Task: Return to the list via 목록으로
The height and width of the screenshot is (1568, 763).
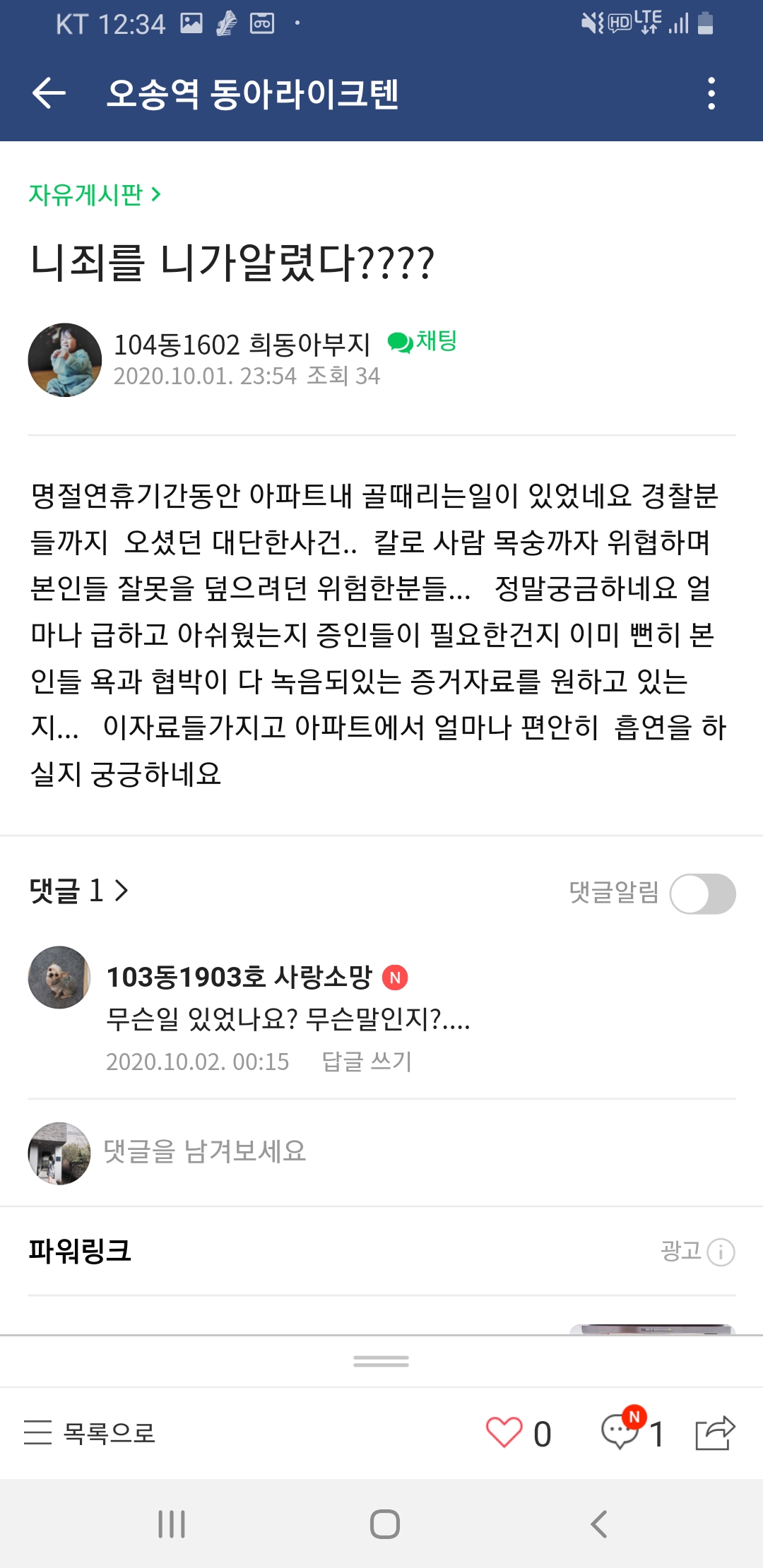Action: click(90, 1432)
